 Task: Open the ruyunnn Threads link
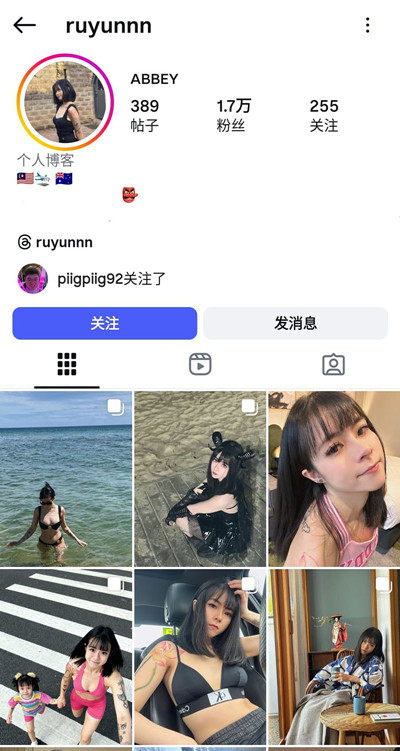[x=55, y=242]
